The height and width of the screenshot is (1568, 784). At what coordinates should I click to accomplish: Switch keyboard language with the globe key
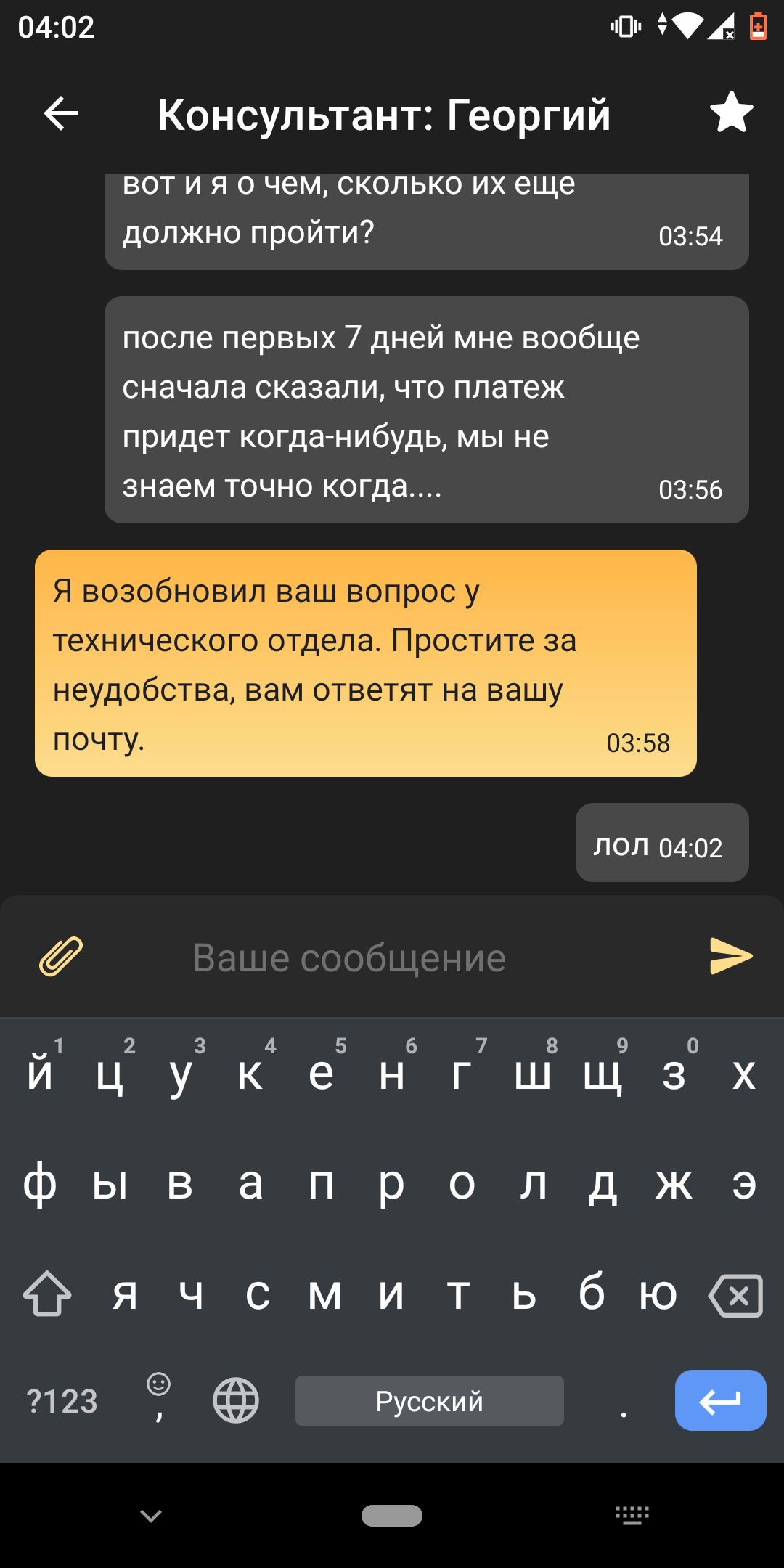236,1400
